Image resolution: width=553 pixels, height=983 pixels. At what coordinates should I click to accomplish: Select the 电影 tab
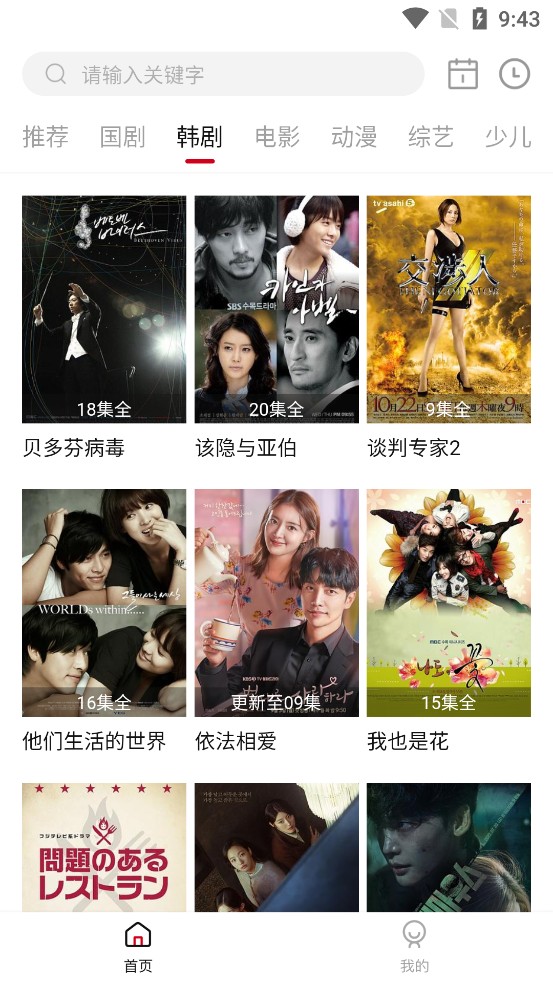277,137
